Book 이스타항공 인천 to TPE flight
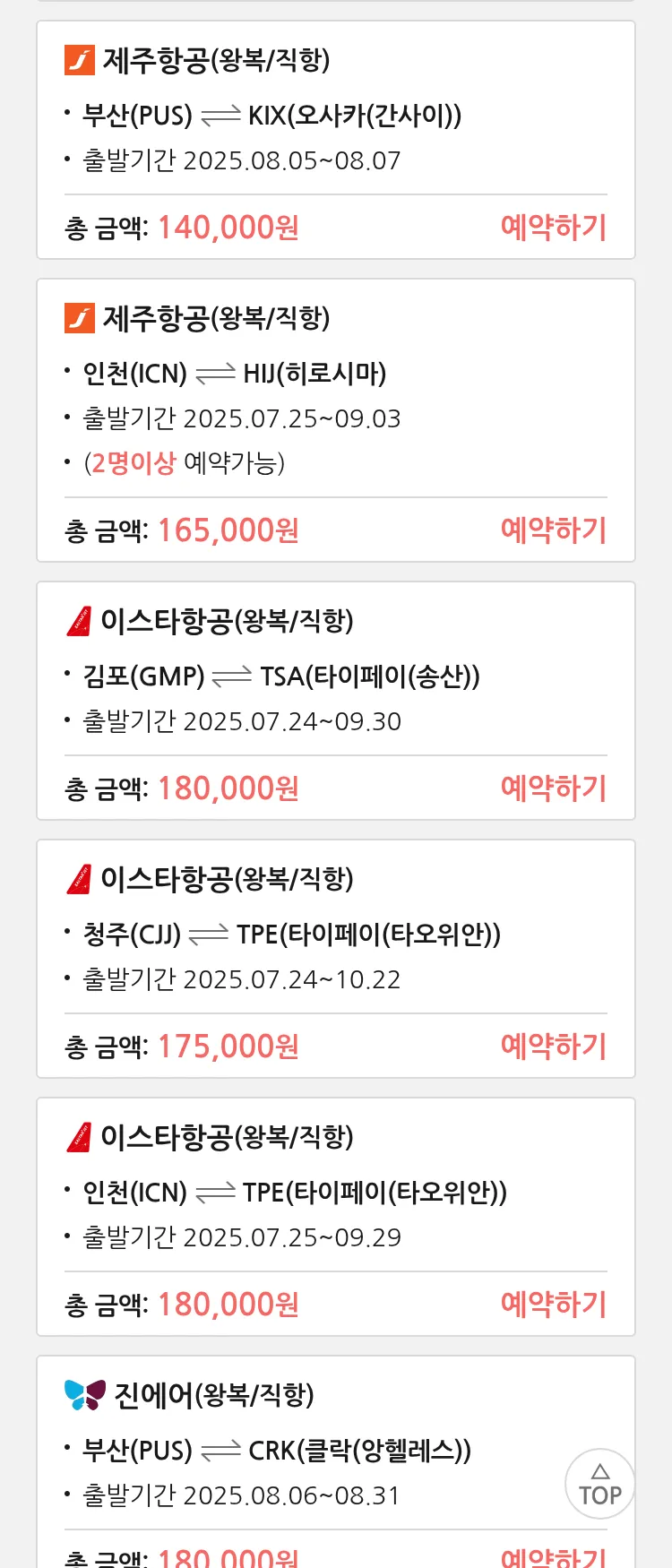The image size is (672, 1568). click(x=553, y=1305)
